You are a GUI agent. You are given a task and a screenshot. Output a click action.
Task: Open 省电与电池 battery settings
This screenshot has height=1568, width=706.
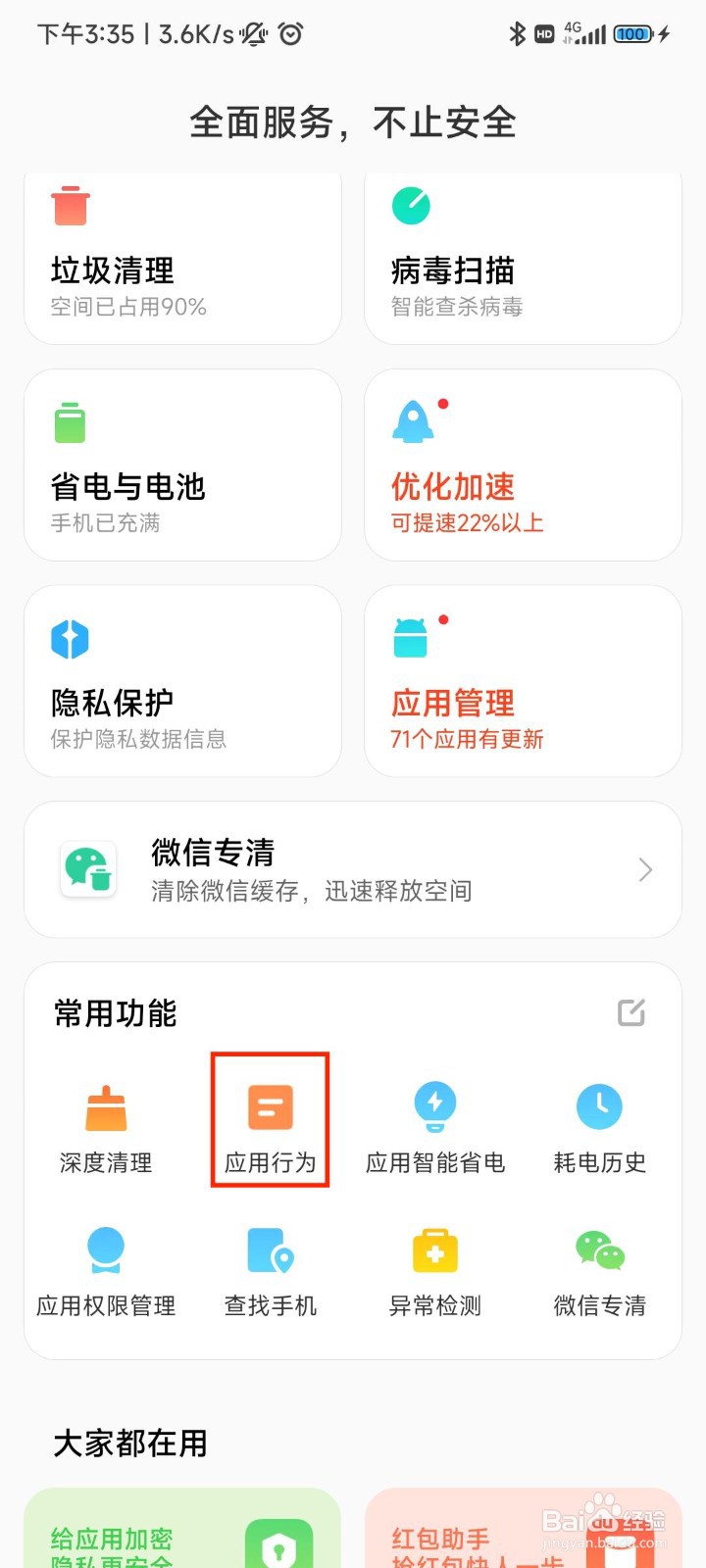[182, 465]
